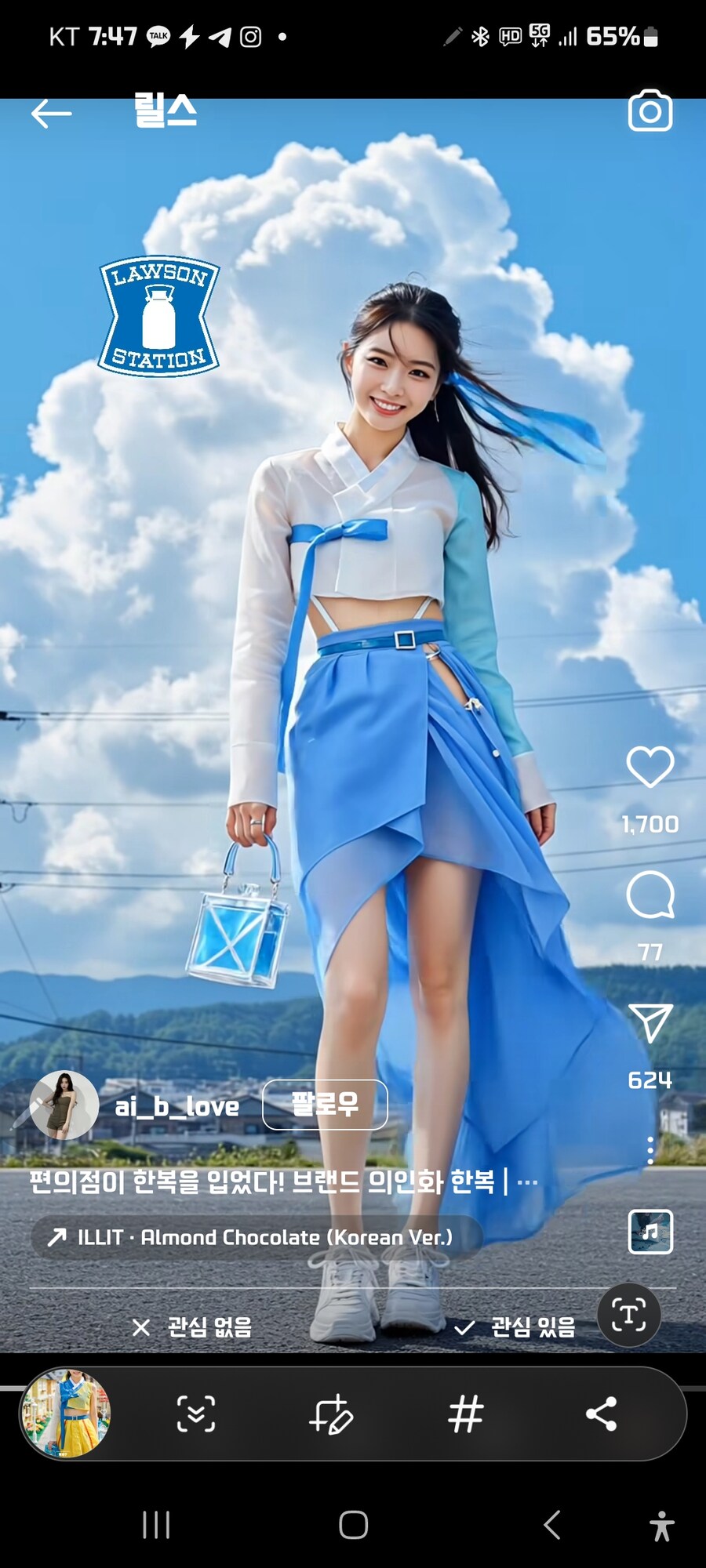Share this reel via the paper plane icon

(x=650, y=1023)
